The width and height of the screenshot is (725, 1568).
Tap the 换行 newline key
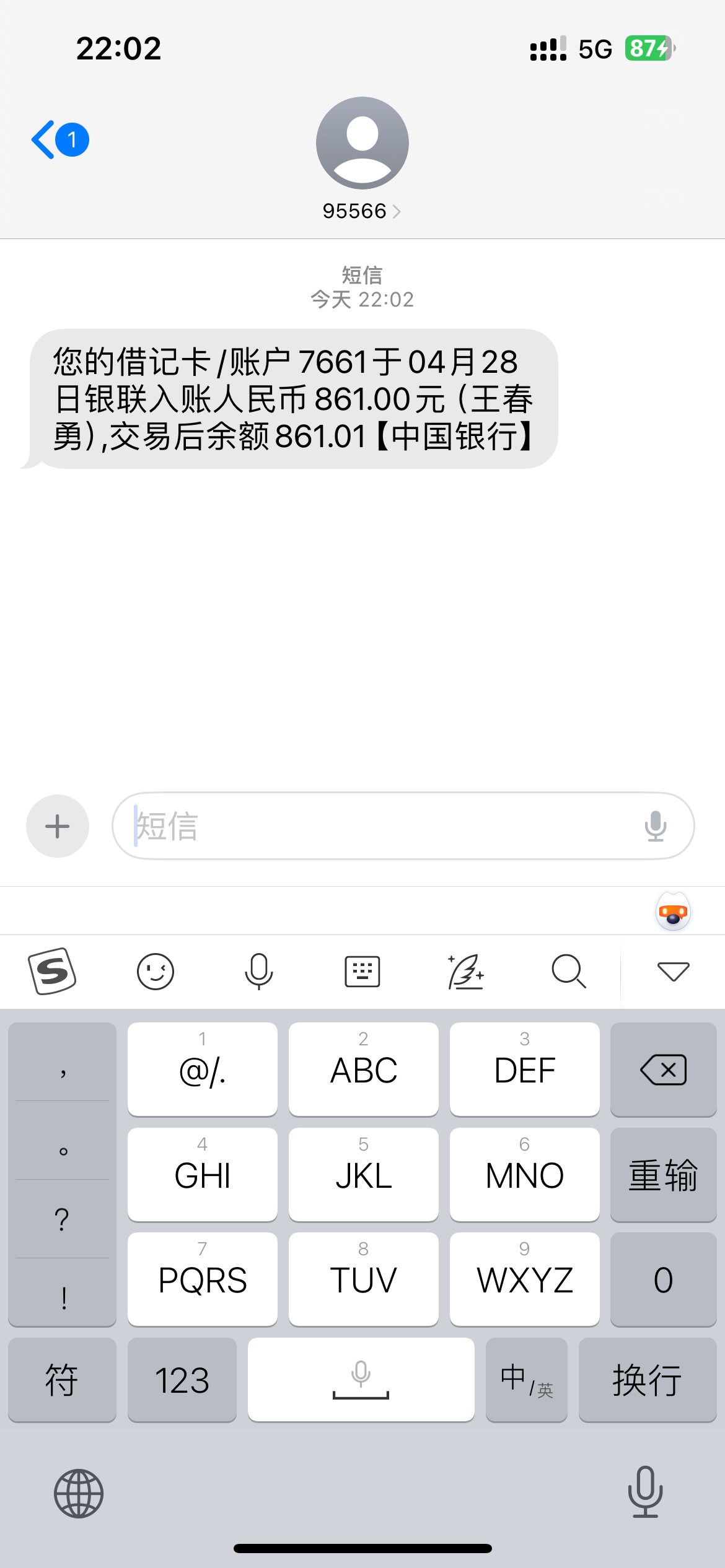[x=647, y=1380]
